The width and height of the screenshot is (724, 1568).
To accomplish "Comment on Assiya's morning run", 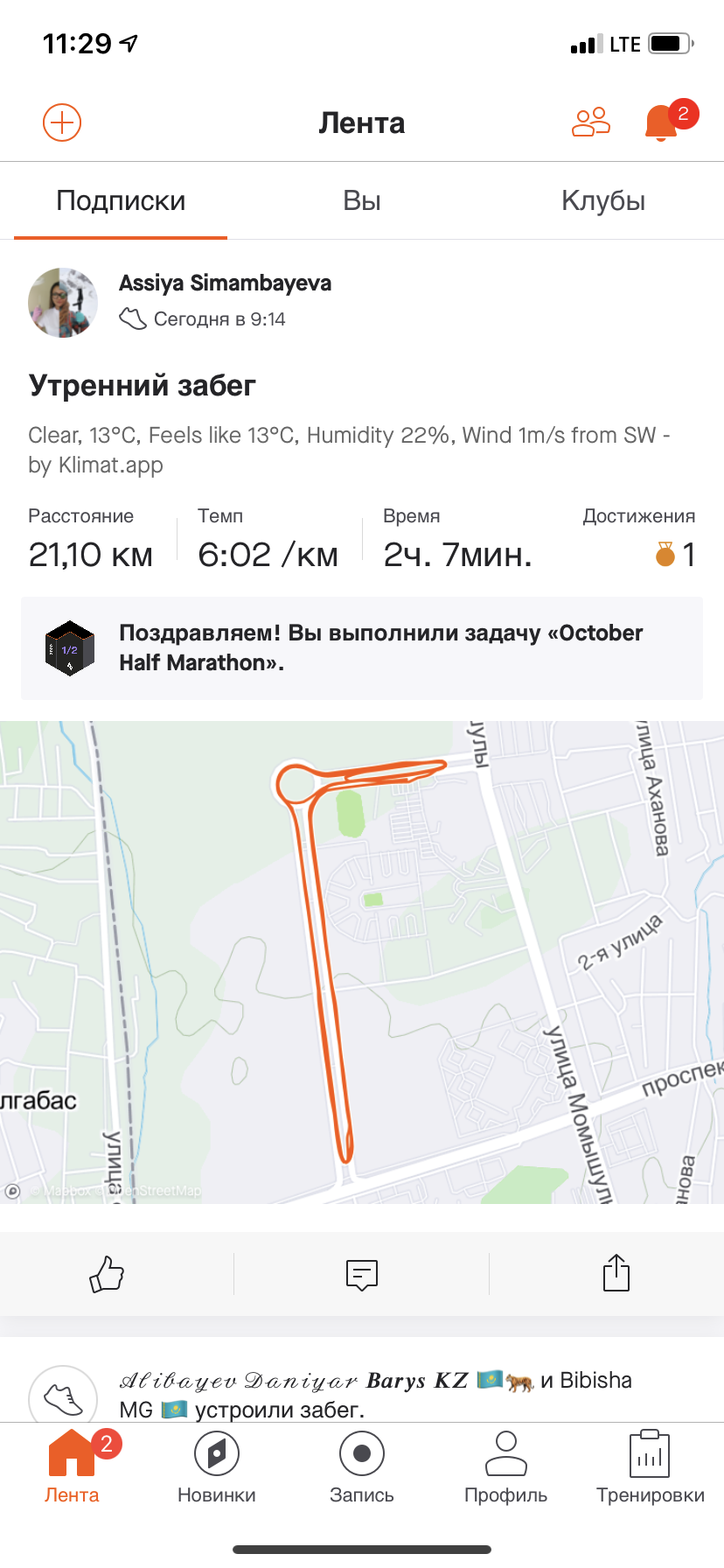I will pyautogui.click(x=361, y=1274).
